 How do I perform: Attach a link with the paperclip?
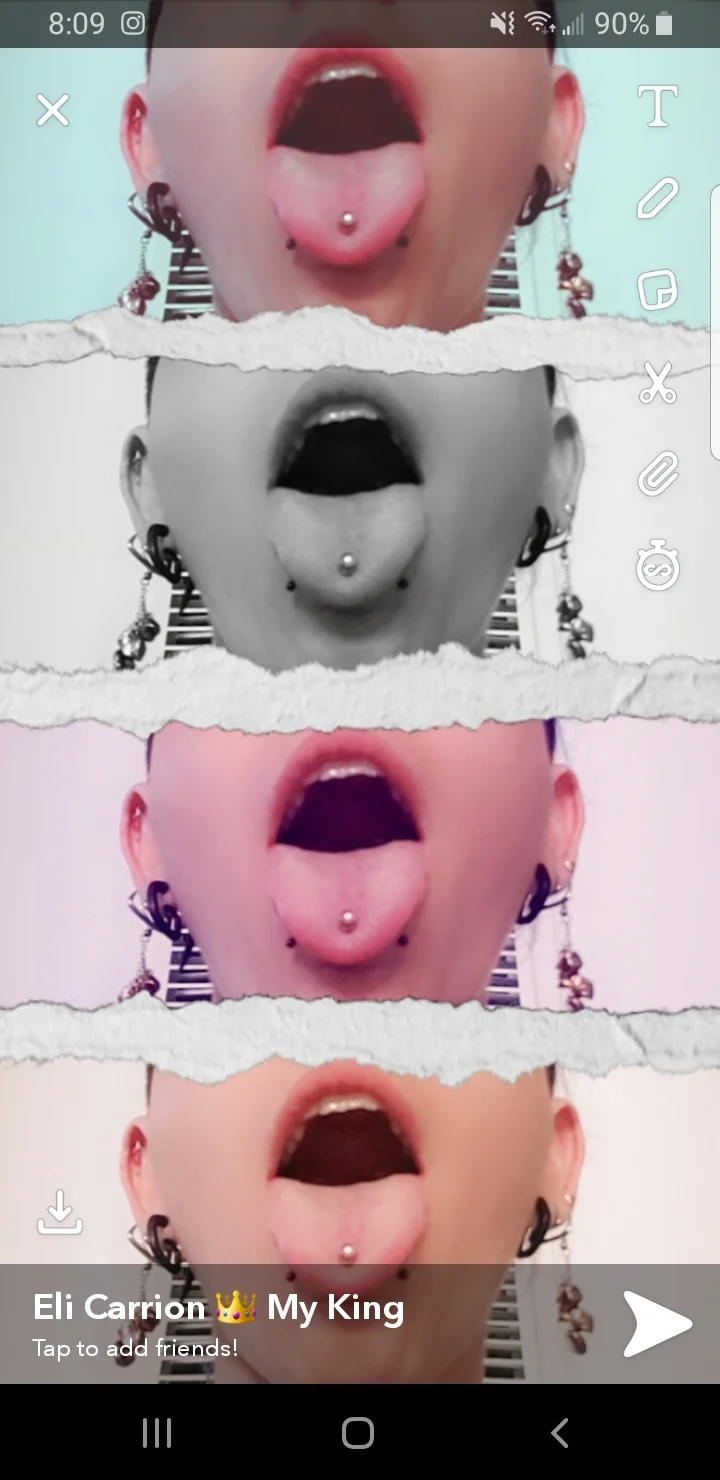[x=657, y=474]
